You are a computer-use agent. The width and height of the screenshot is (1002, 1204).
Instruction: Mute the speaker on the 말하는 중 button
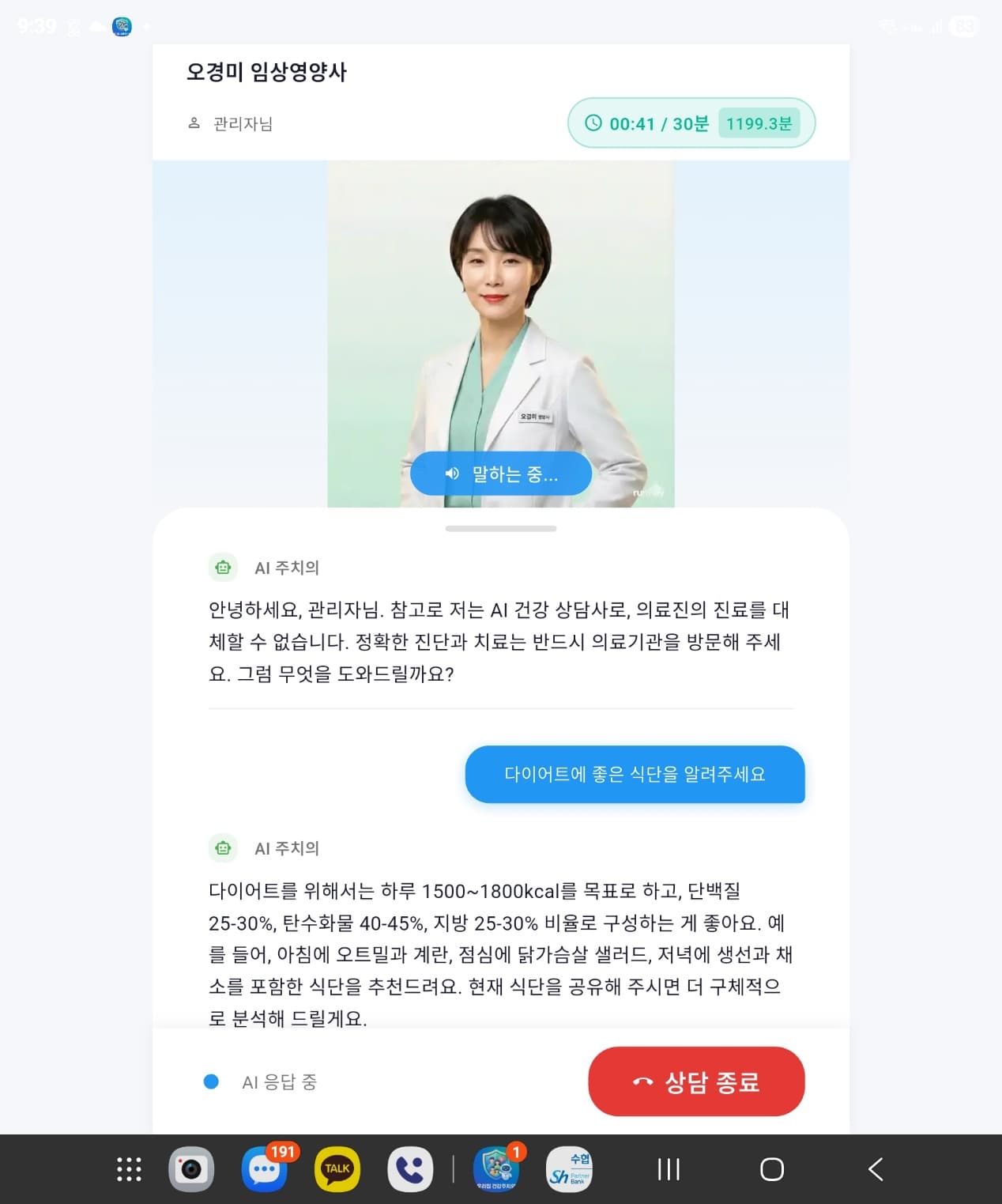click(x=452, y=473)
